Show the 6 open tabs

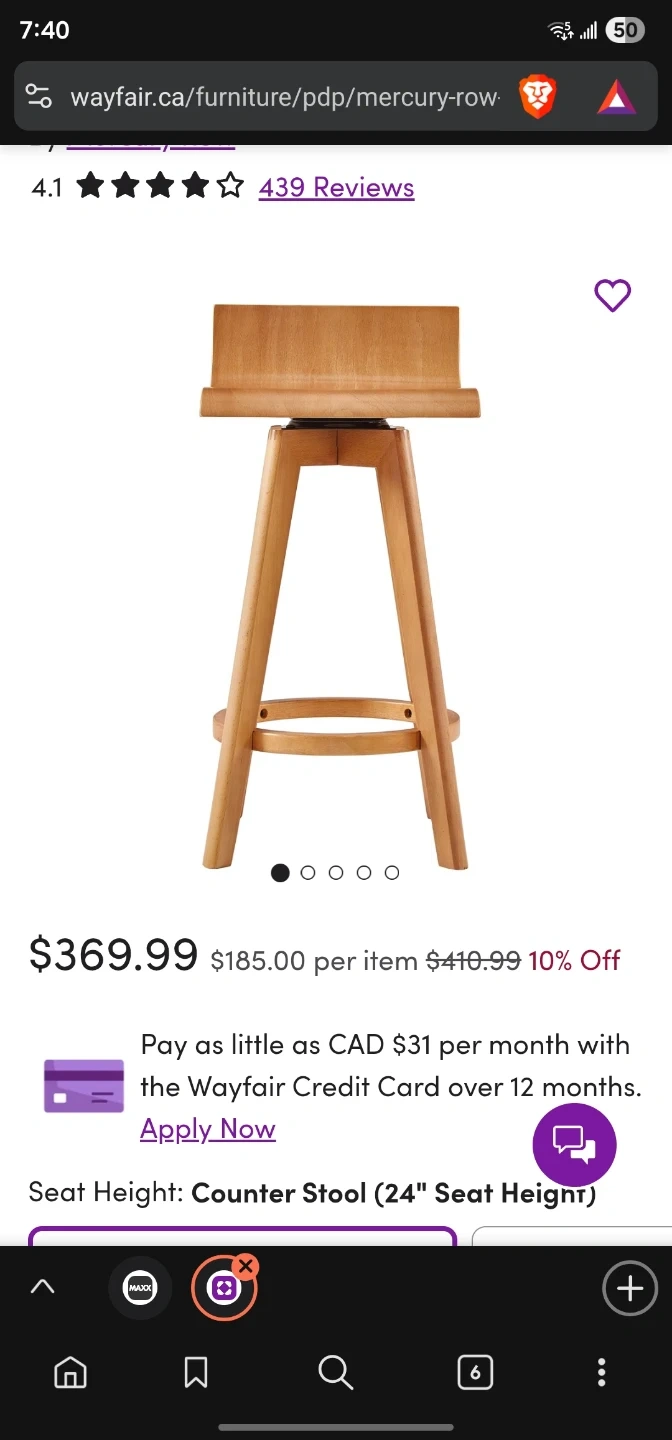(x=474, y=1373)
